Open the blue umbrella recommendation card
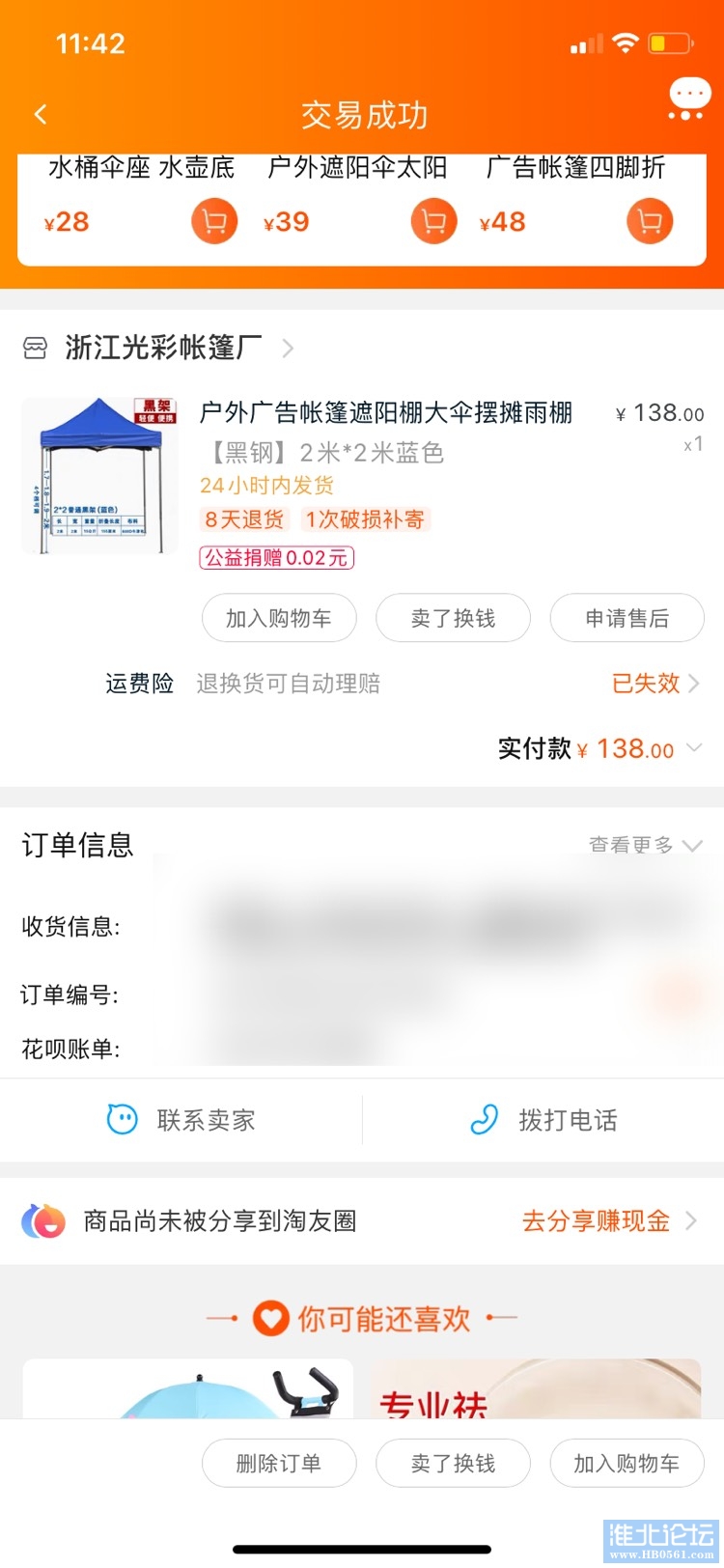724x1568 pixels. click(187, 1390)
